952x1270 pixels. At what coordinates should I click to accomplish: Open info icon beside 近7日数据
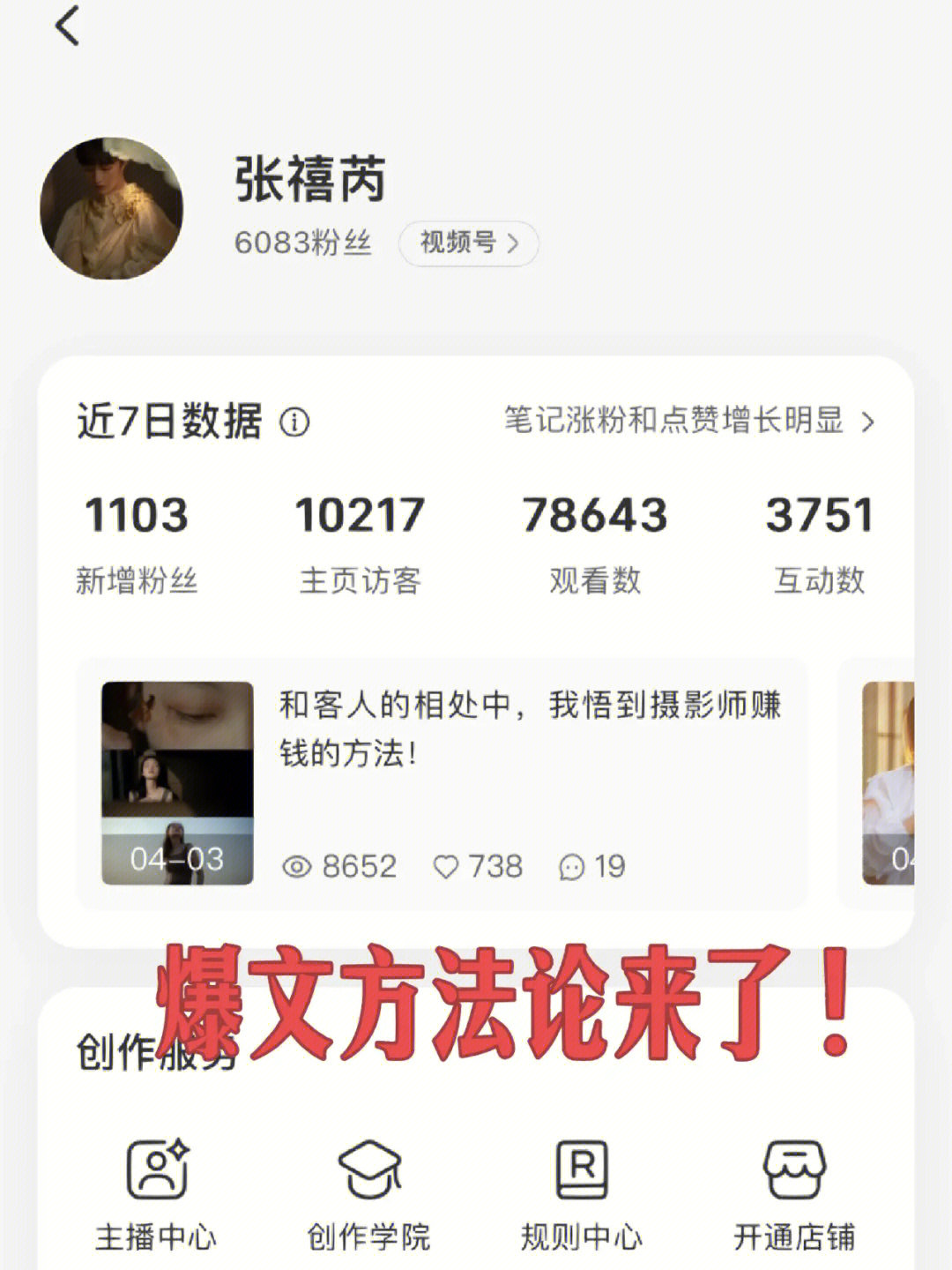pyautogui.click(x=294, y=422)
